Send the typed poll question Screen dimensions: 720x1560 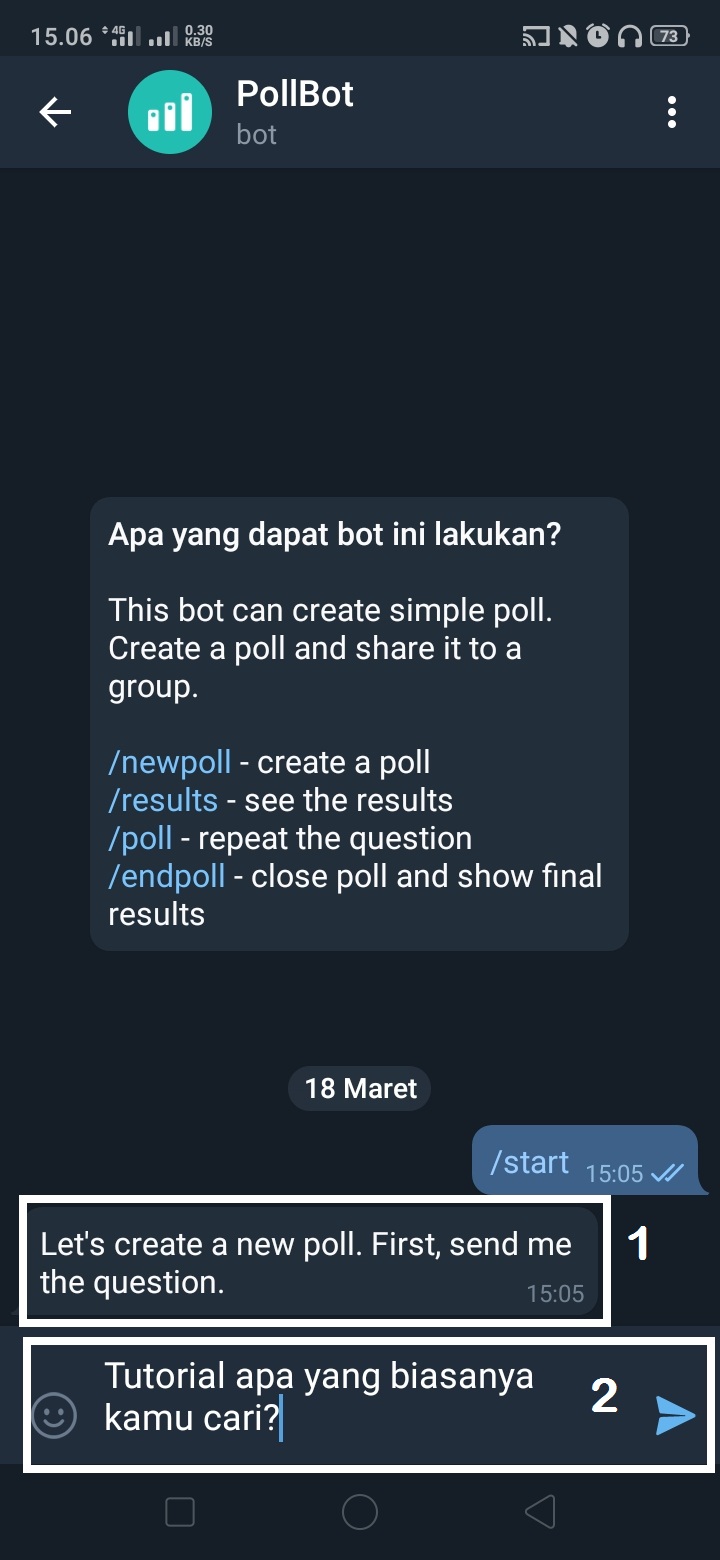(x=675, y=1416)
